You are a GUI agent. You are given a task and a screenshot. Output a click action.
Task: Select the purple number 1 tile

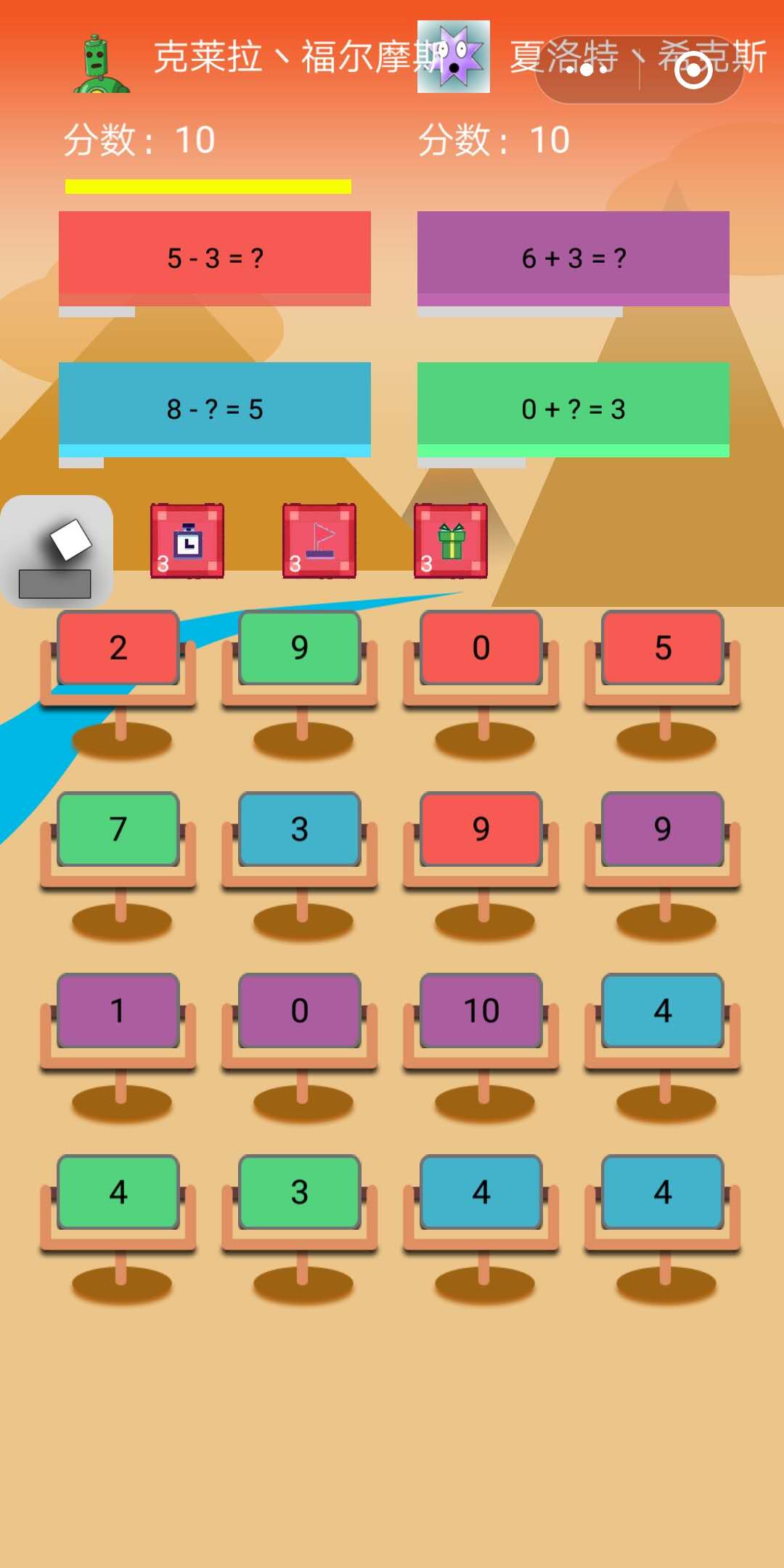[118, 1010]
